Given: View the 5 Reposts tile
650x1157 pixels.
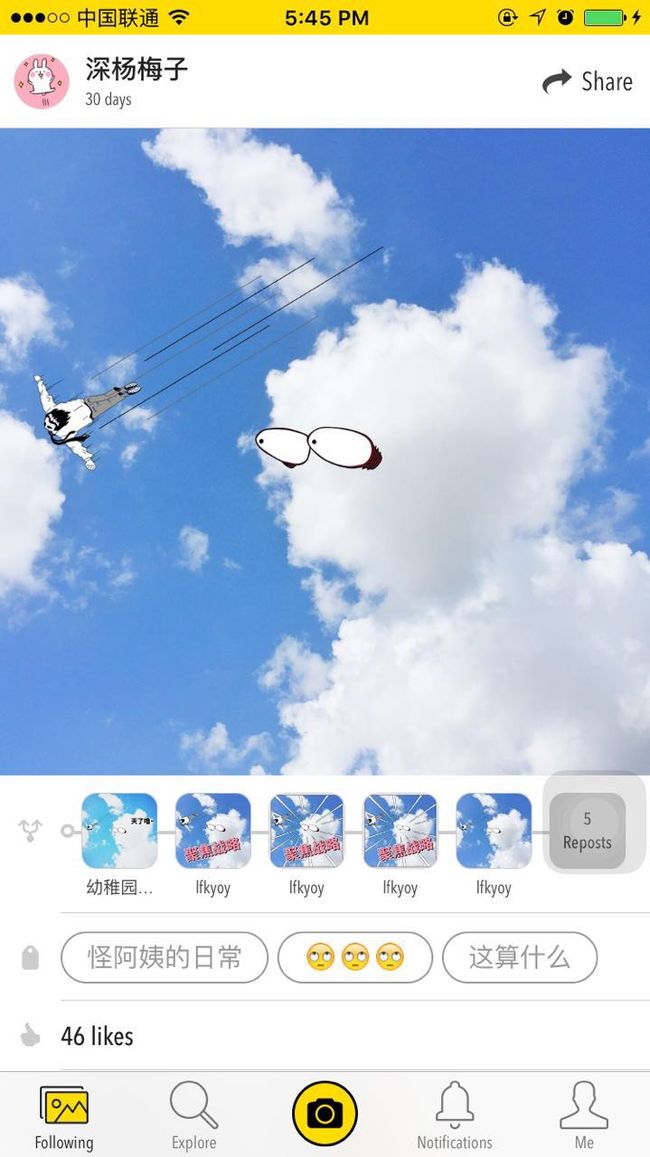Looking at the screenshot, I should click(x=587, y=831).
